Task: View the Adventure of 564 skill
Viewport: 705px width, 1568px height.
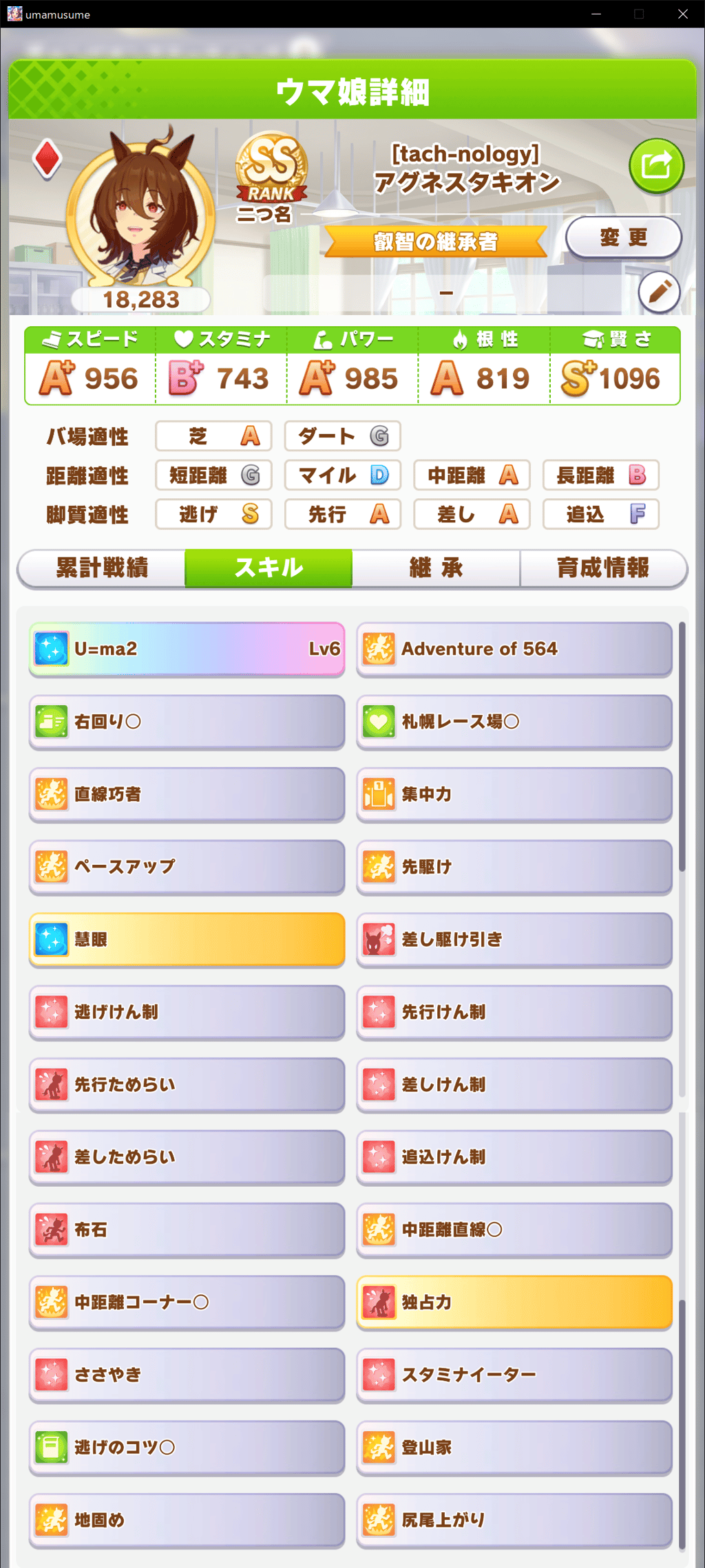Action: [514, 649]
